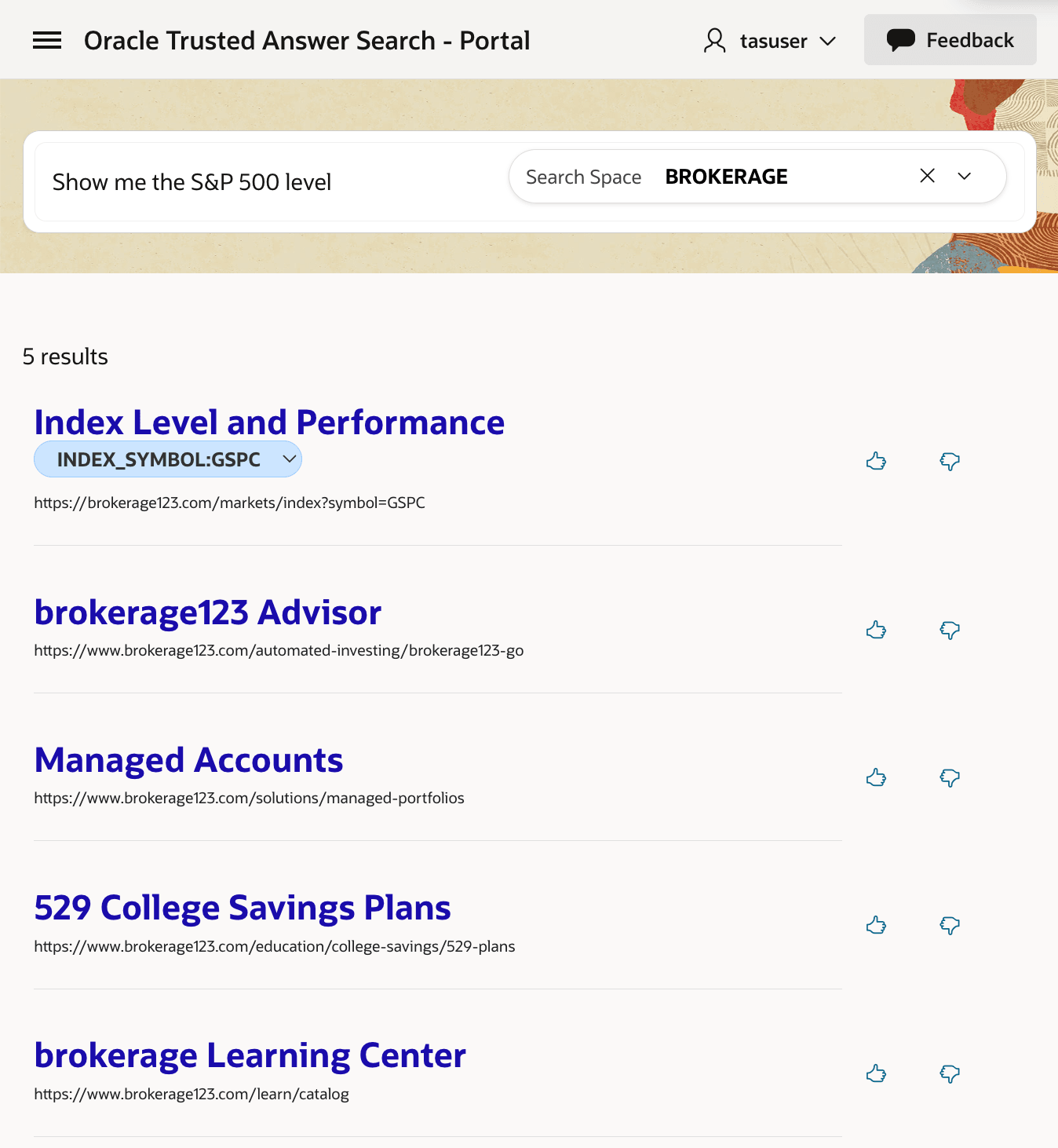The image size is (1058, 1148).
Task: Expand the INDEX_SYMBOL:GSPC chip
Action: tap(290, 459)
